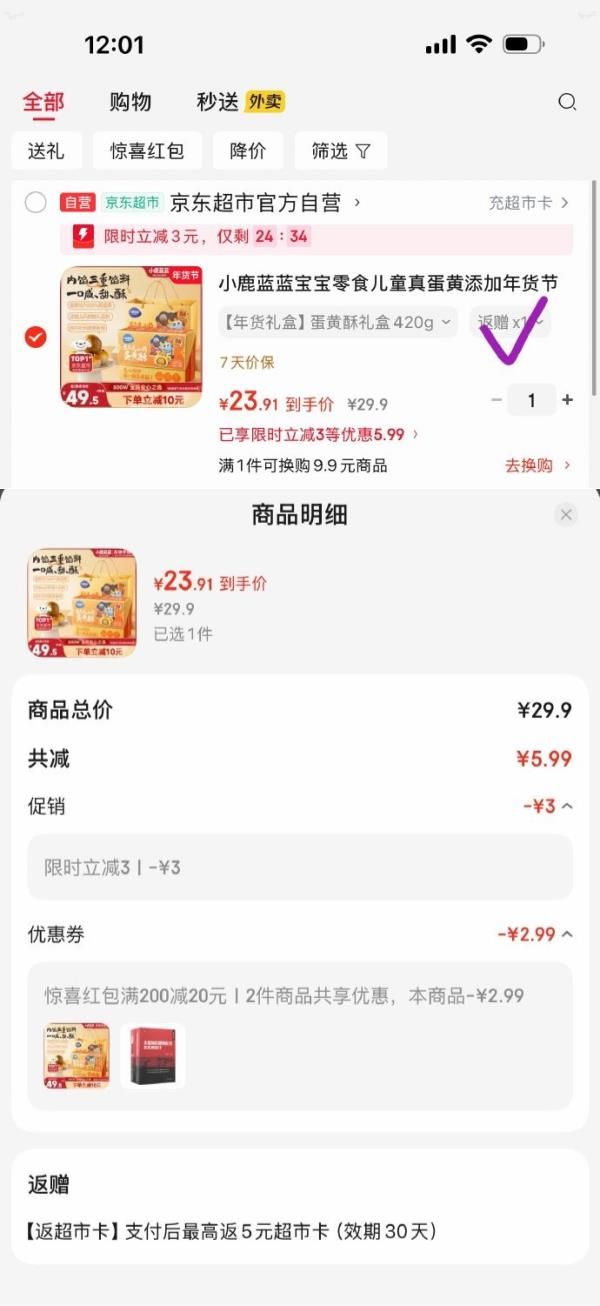Image resolution: width=600 pixels, height=1306 pixels.
Task: Increase the item quantity by one
Action: (x=568, y=400)
